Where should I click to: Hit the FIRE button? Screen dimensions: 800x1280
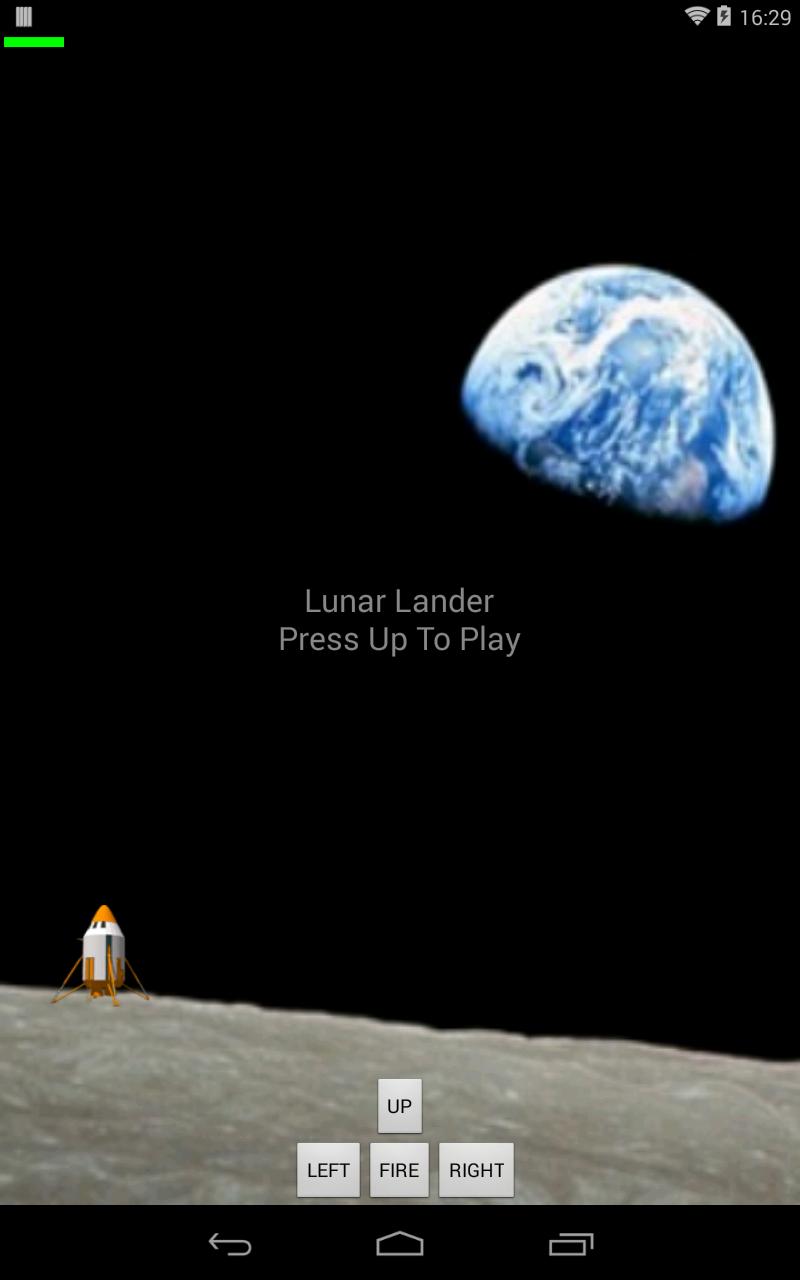[x=399, y=1170]
